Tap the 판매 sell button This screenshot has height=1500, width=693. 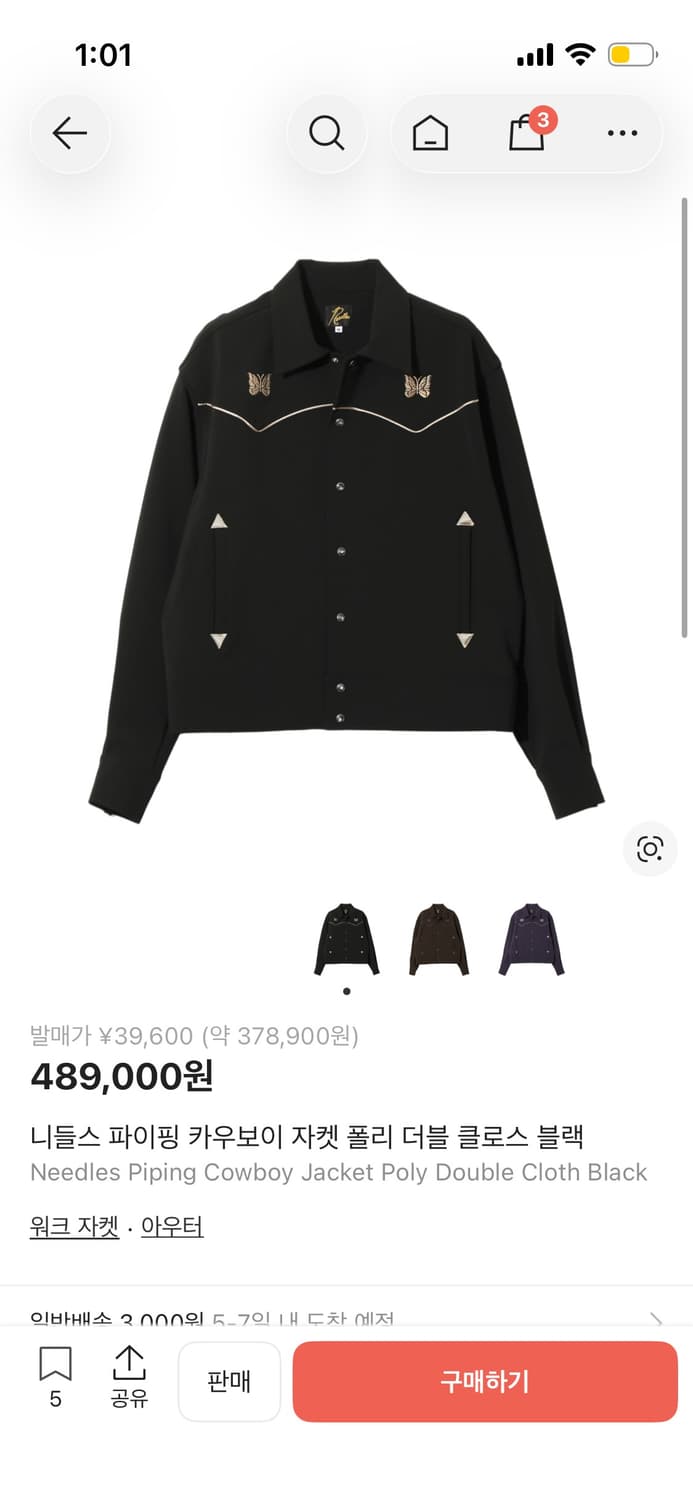click(229, 1381)
